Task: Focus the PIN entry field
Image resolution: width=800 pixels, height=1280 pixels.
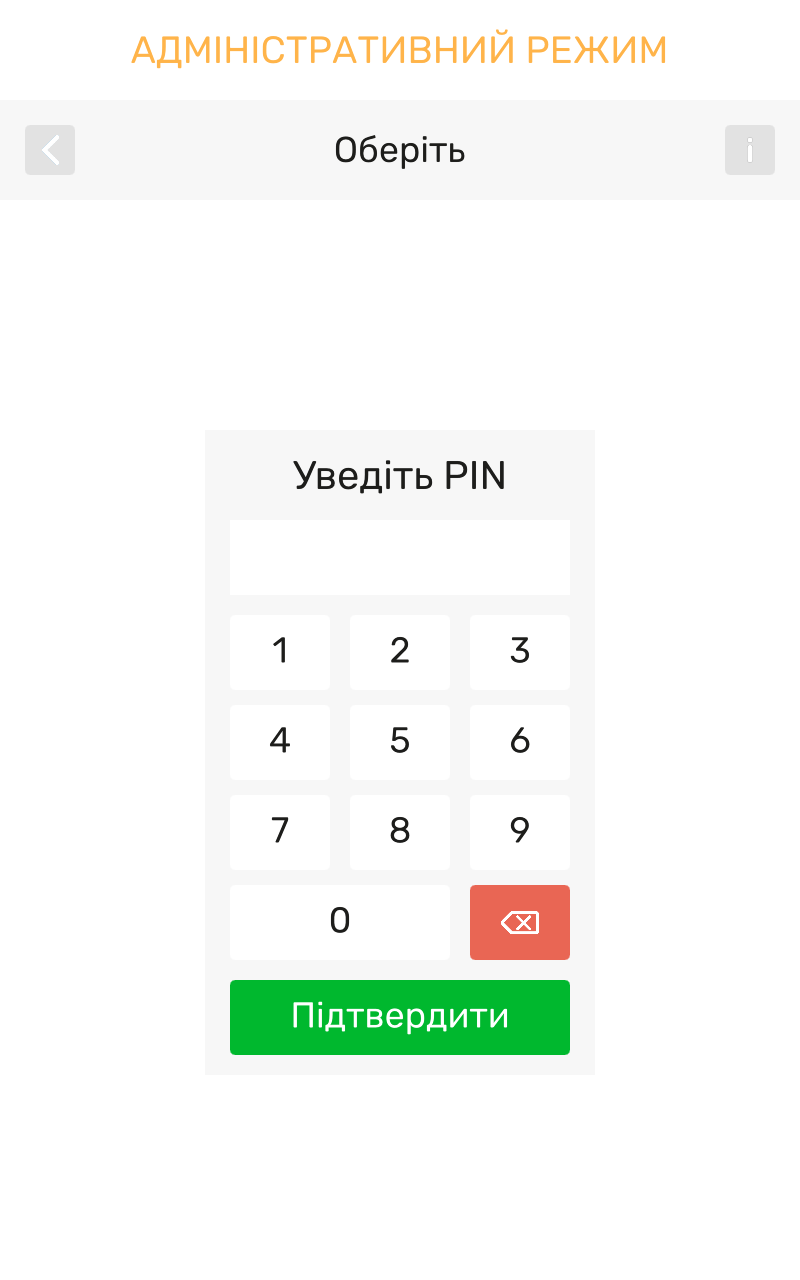Action: [400, 557]
